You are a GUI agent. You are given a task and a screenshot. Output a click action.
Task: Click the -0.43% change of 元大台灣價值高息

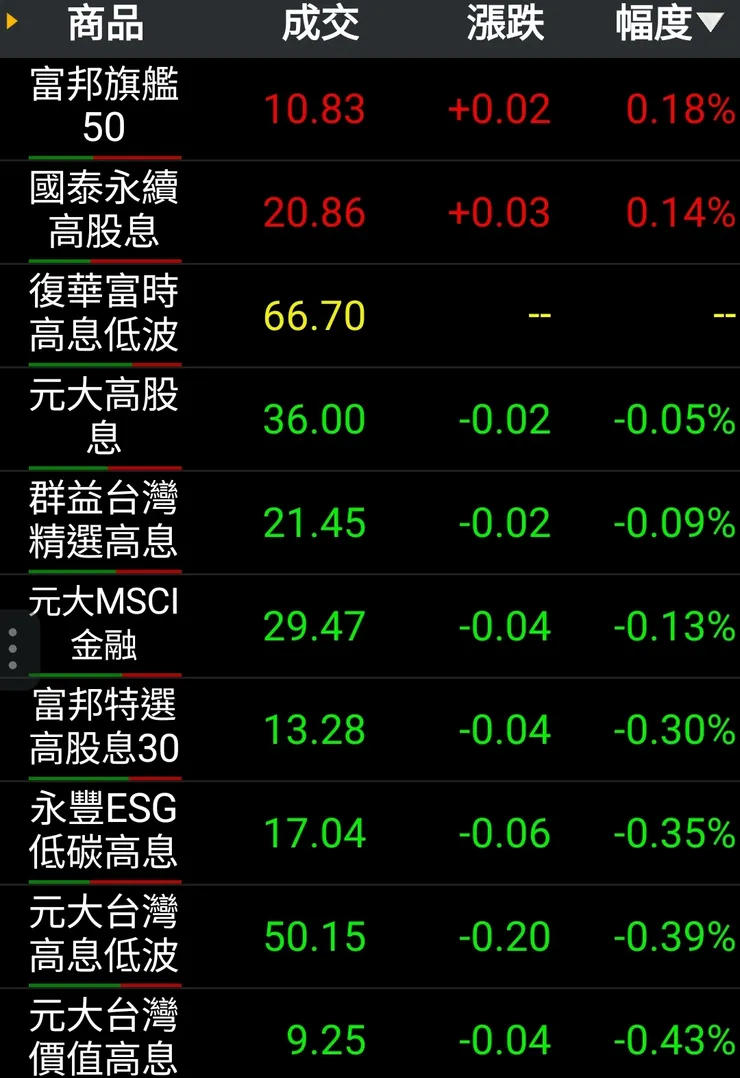[675, 1040]
